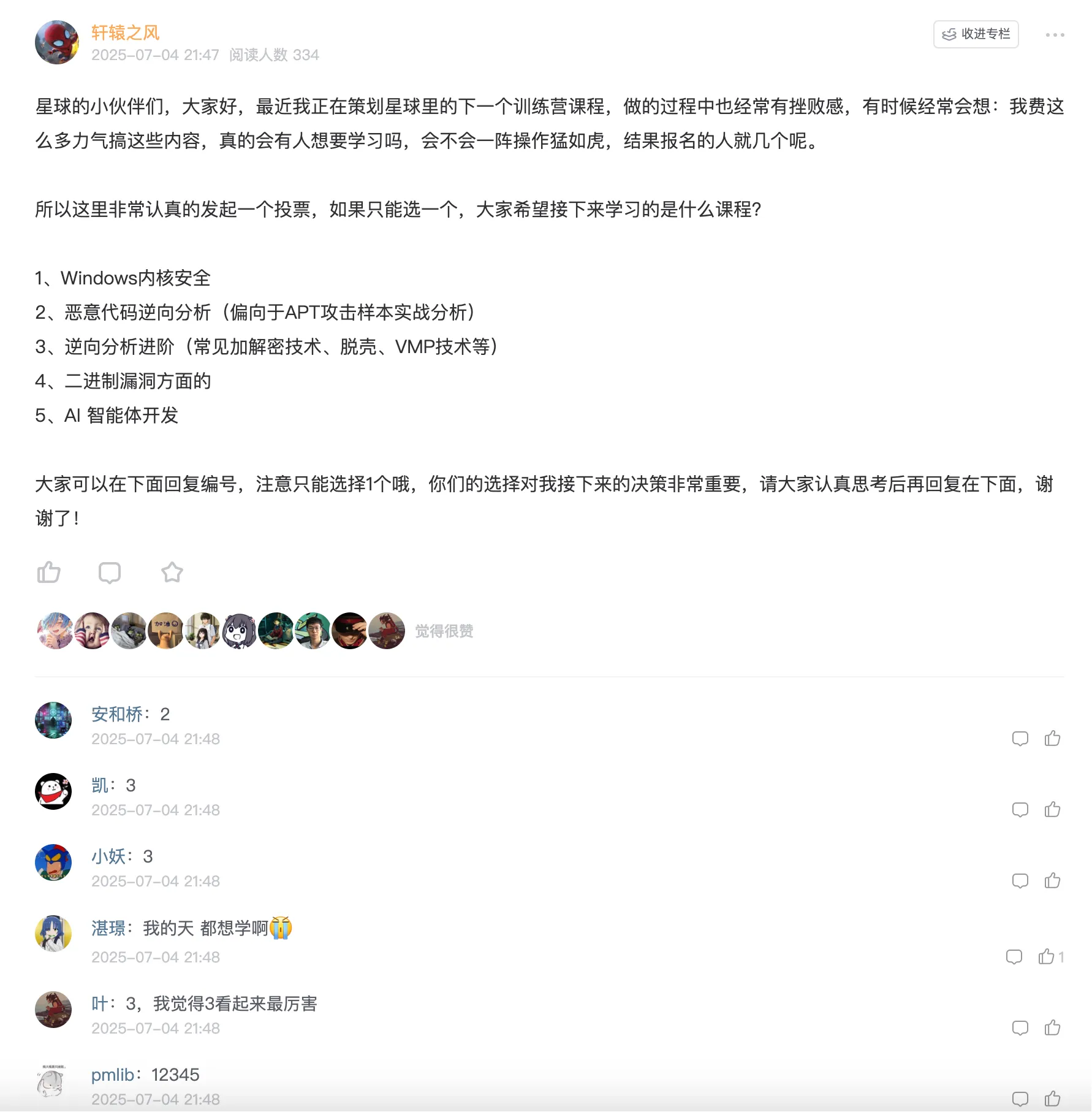
Task: Reply to 叶's comment
Action: (1020, 1028)
